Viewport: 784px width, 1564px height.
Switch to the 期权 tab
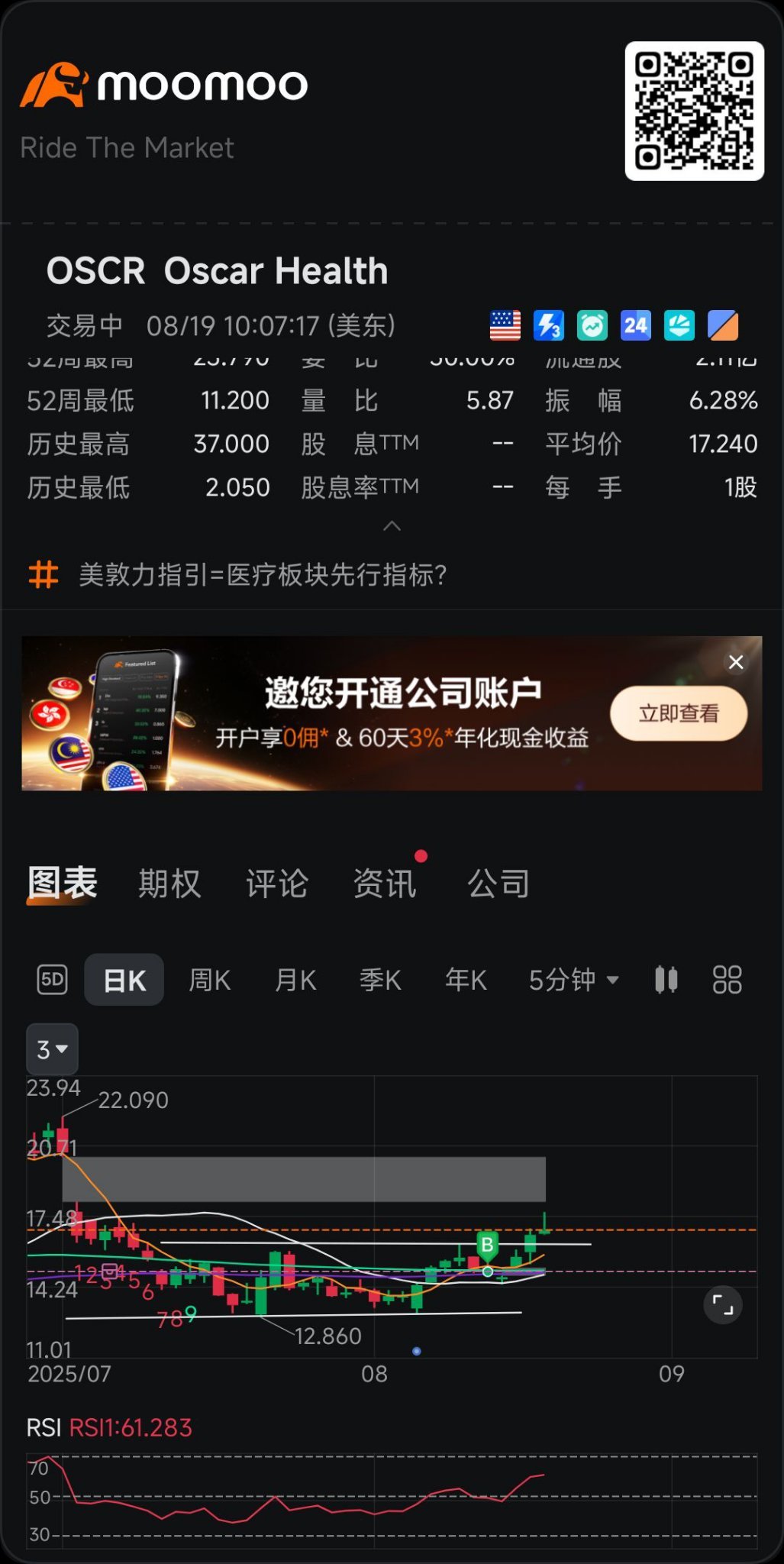(x=169, y=884)
